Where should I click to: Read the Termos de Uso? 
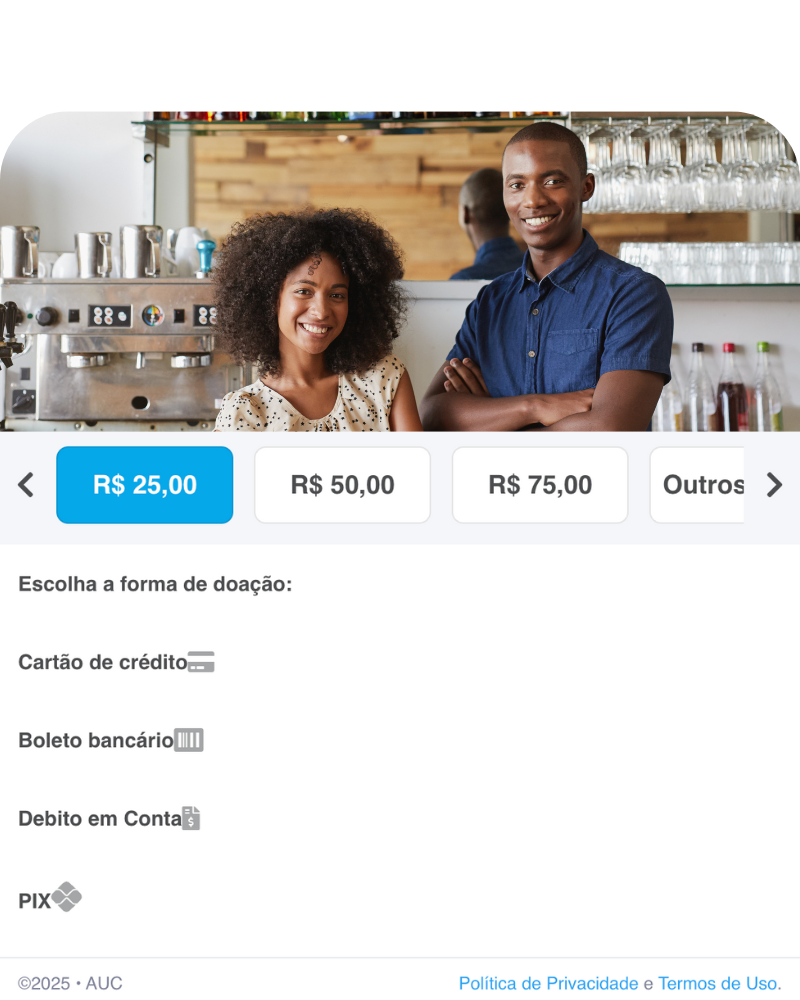718,983
